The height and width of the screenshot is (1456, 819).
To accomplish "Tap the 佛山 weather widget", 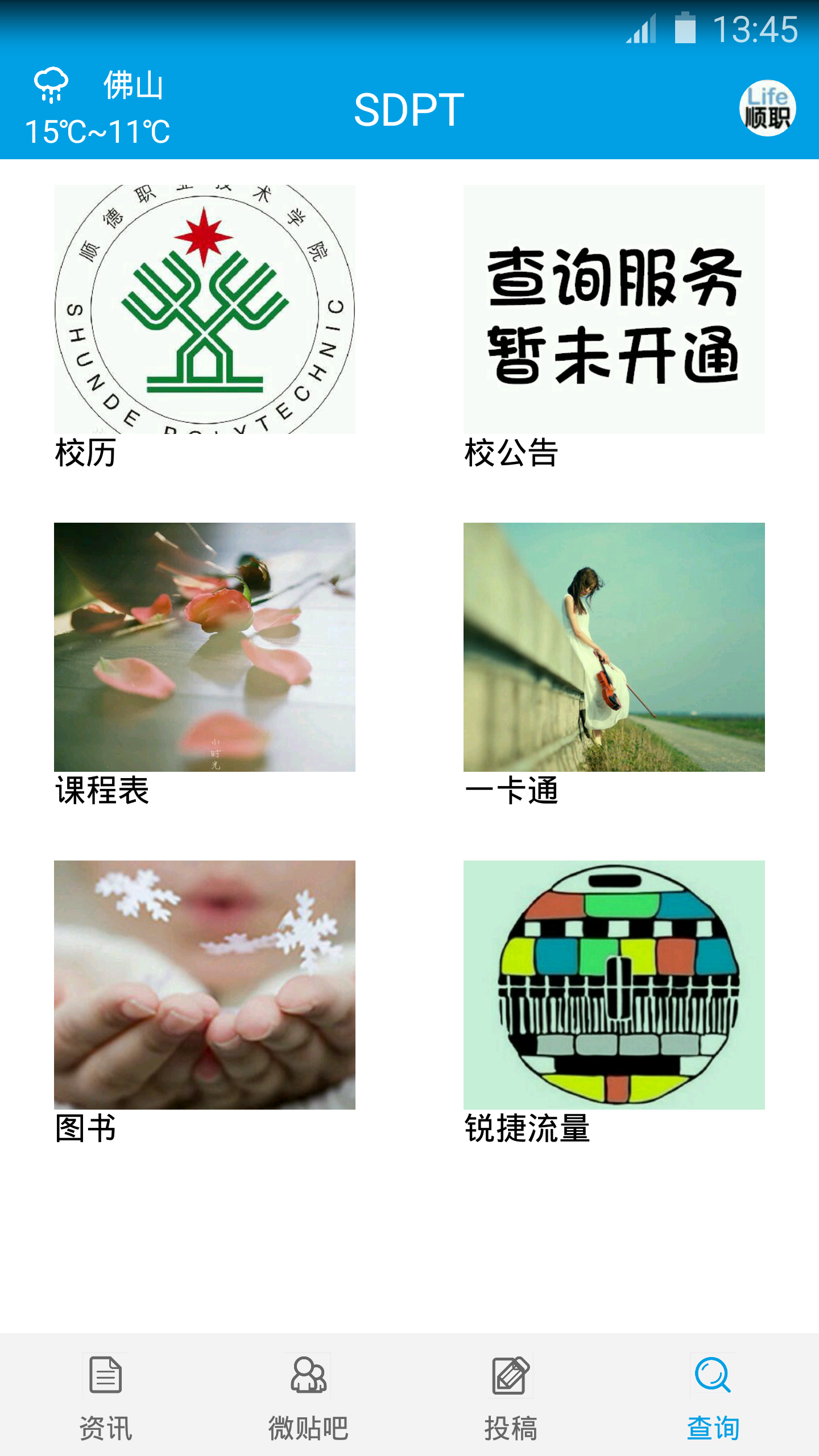I will [98, 108].
